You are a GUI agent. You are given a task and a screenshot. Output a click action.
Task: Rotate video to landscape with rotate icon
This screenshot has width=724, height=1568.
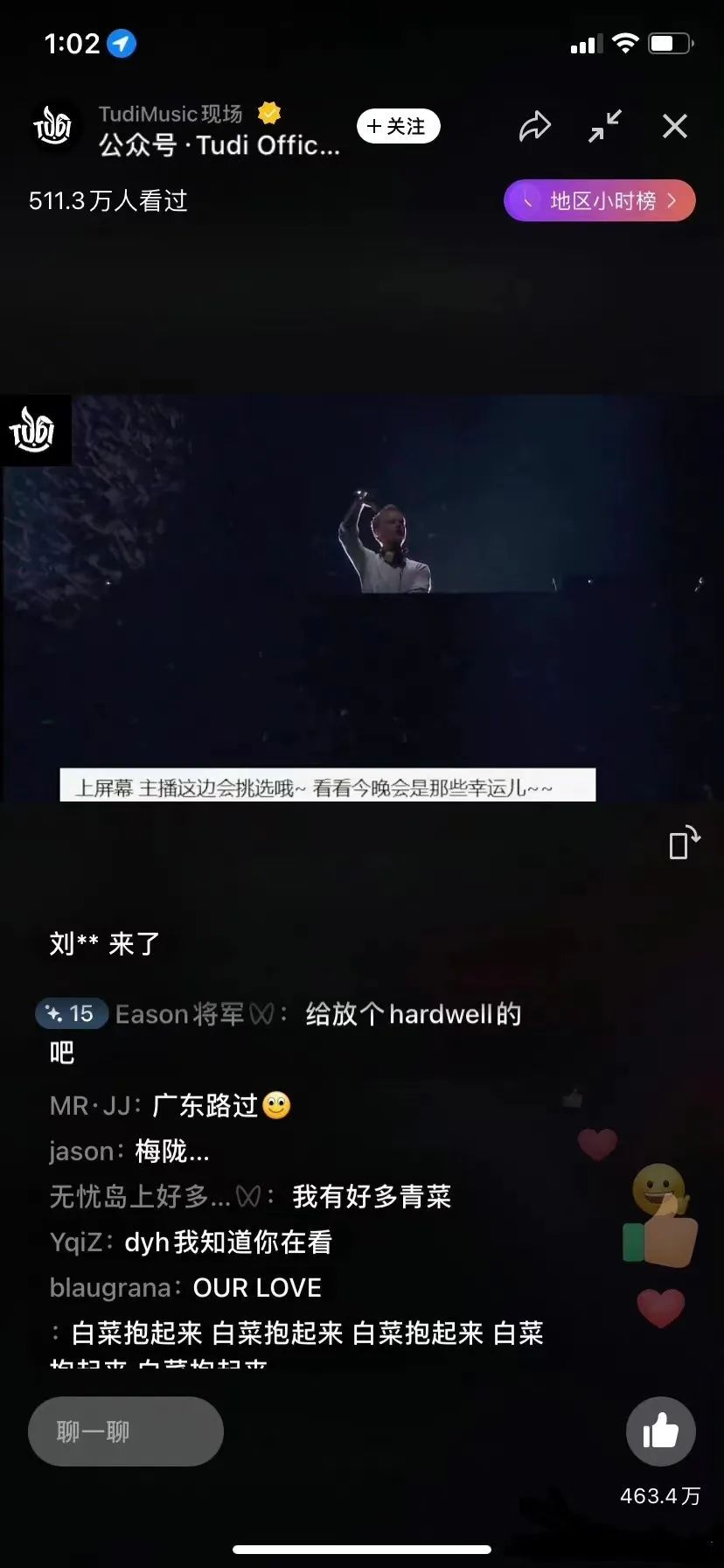[686, 843]
